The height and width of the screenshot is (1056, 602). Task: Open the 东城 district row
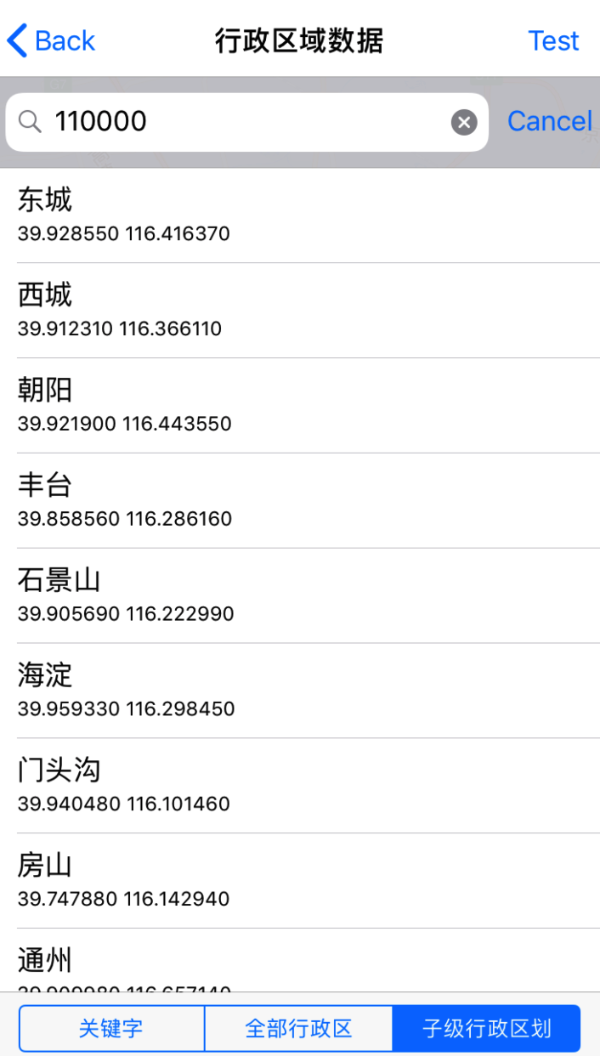coord(300,215)
